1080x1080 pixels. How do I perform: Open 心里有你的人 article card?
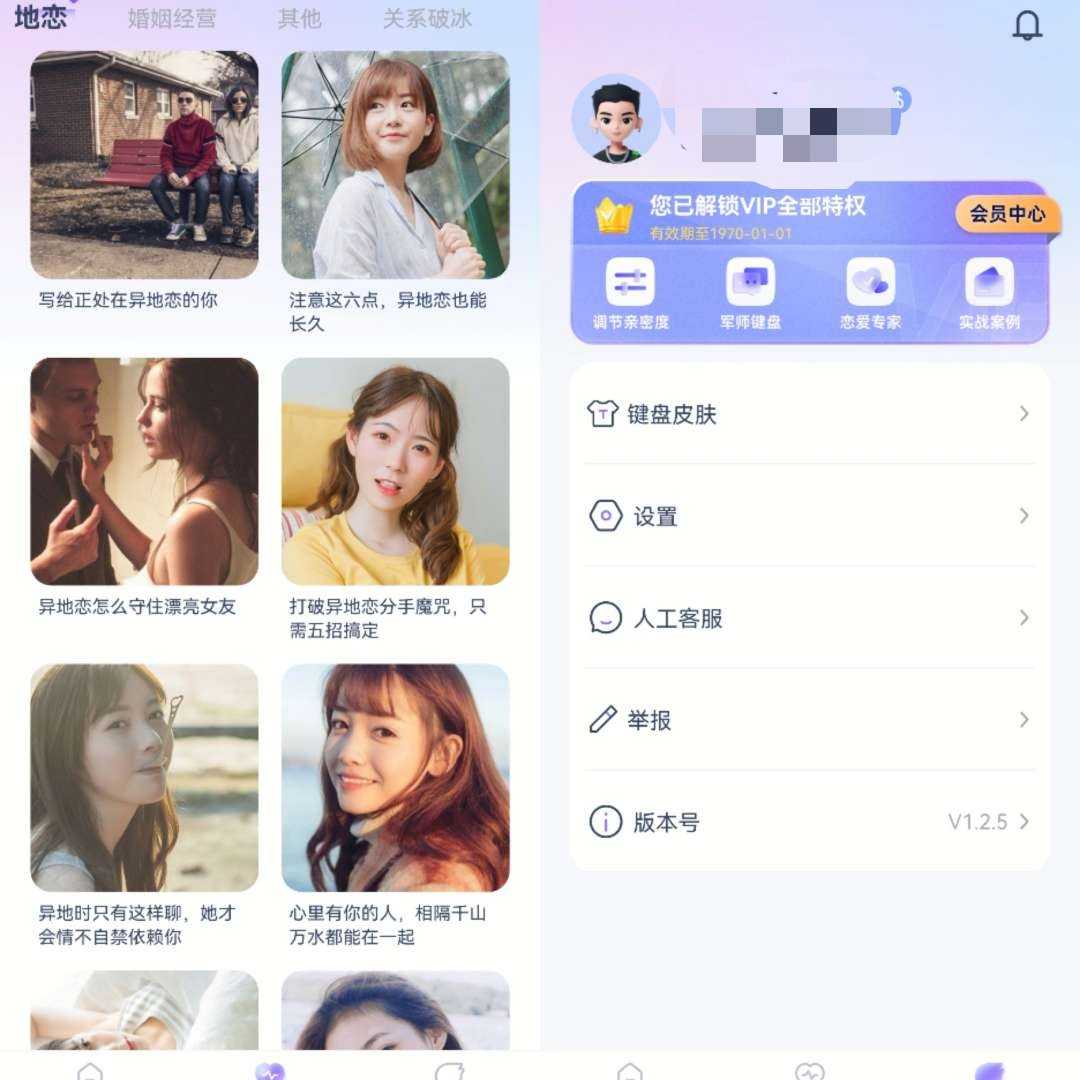click(395, 778)
